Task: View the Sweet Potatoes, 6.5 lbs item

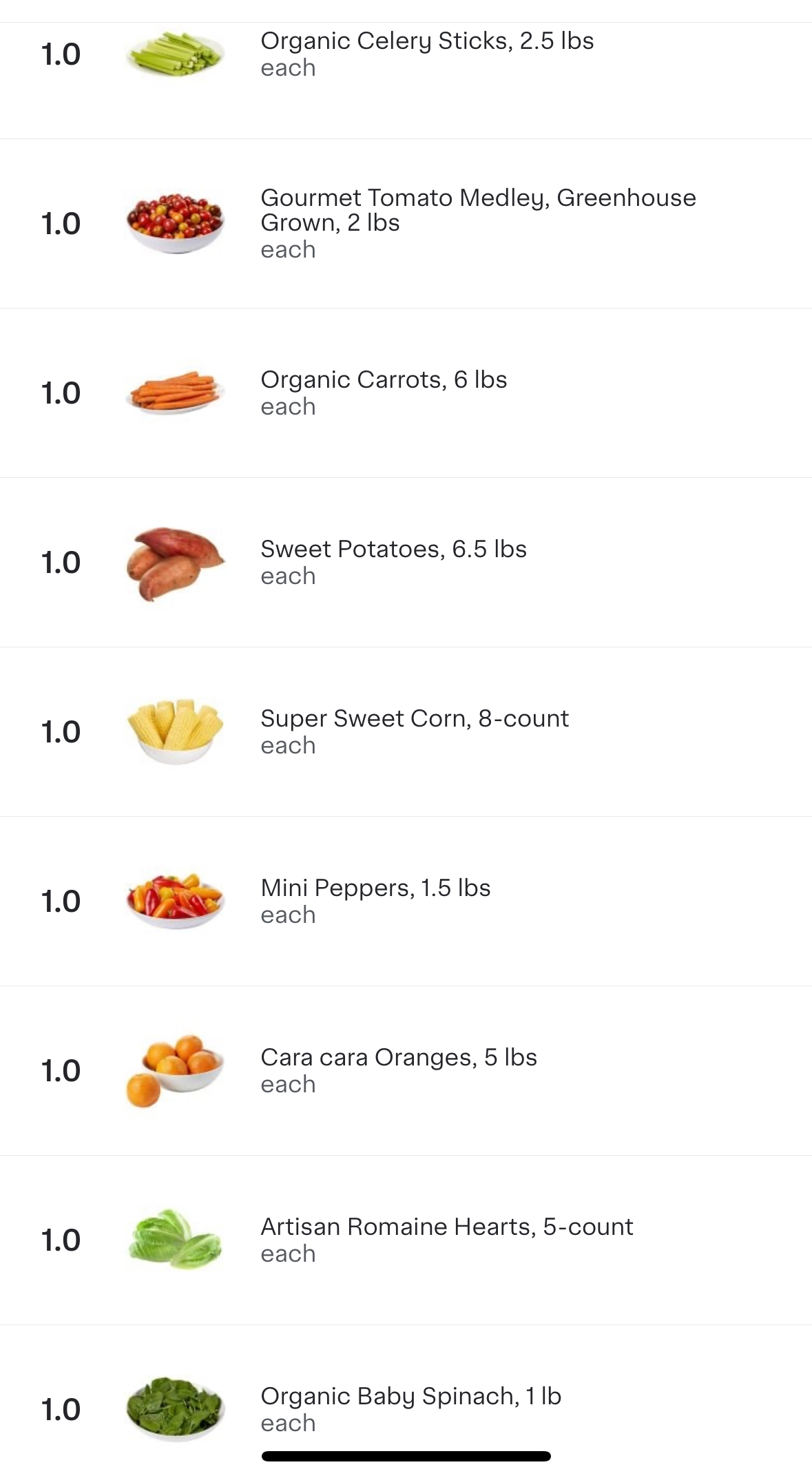Action: click(x=406, y=563)
